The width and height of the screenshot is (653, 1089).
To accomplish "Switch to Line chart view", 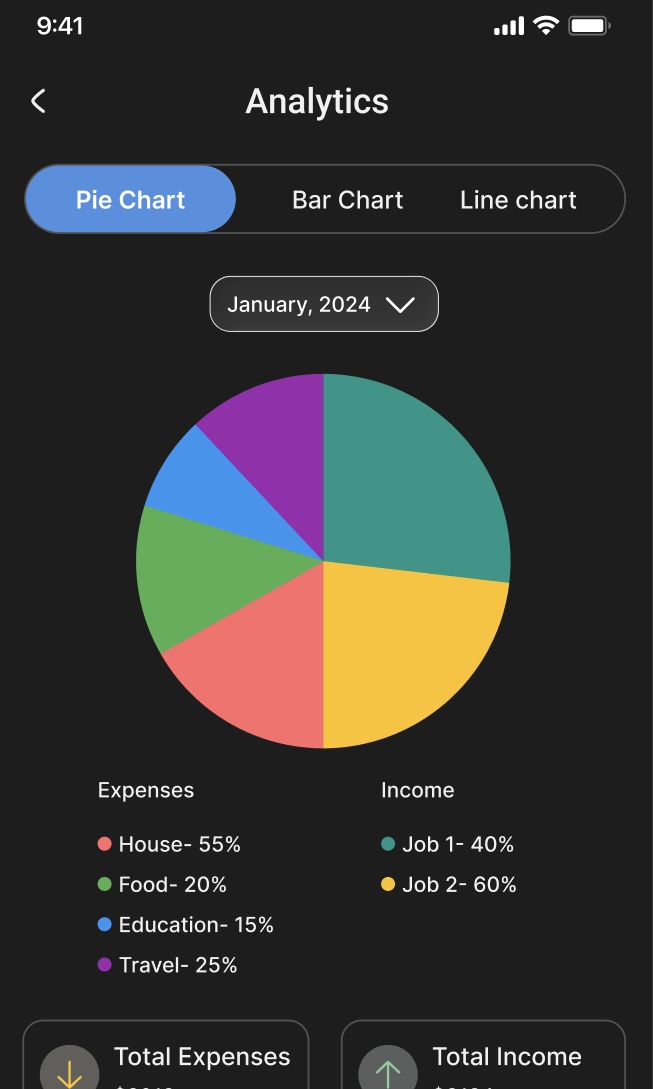I will 518,200.
